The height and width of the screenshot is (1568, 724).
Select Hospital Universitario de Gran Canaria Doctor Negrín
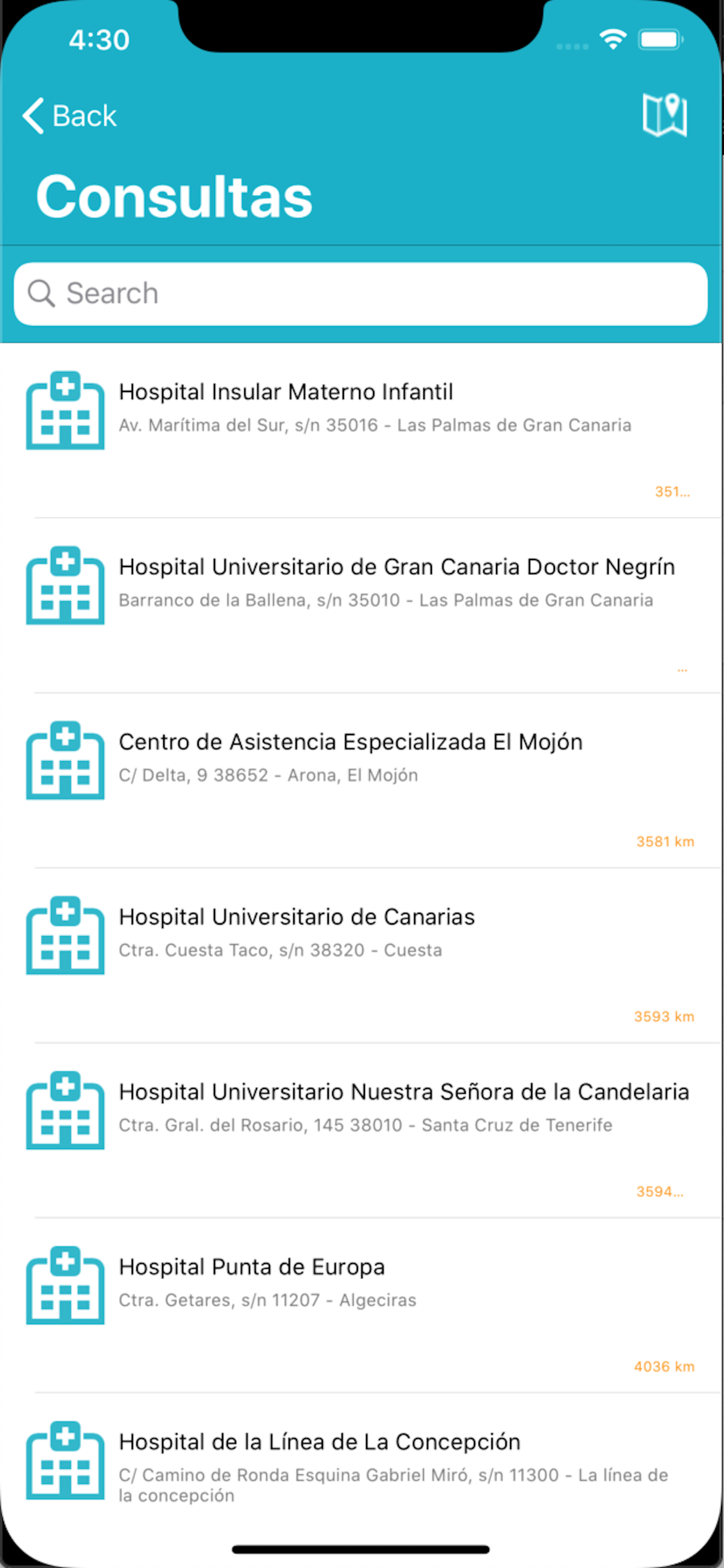362,605
